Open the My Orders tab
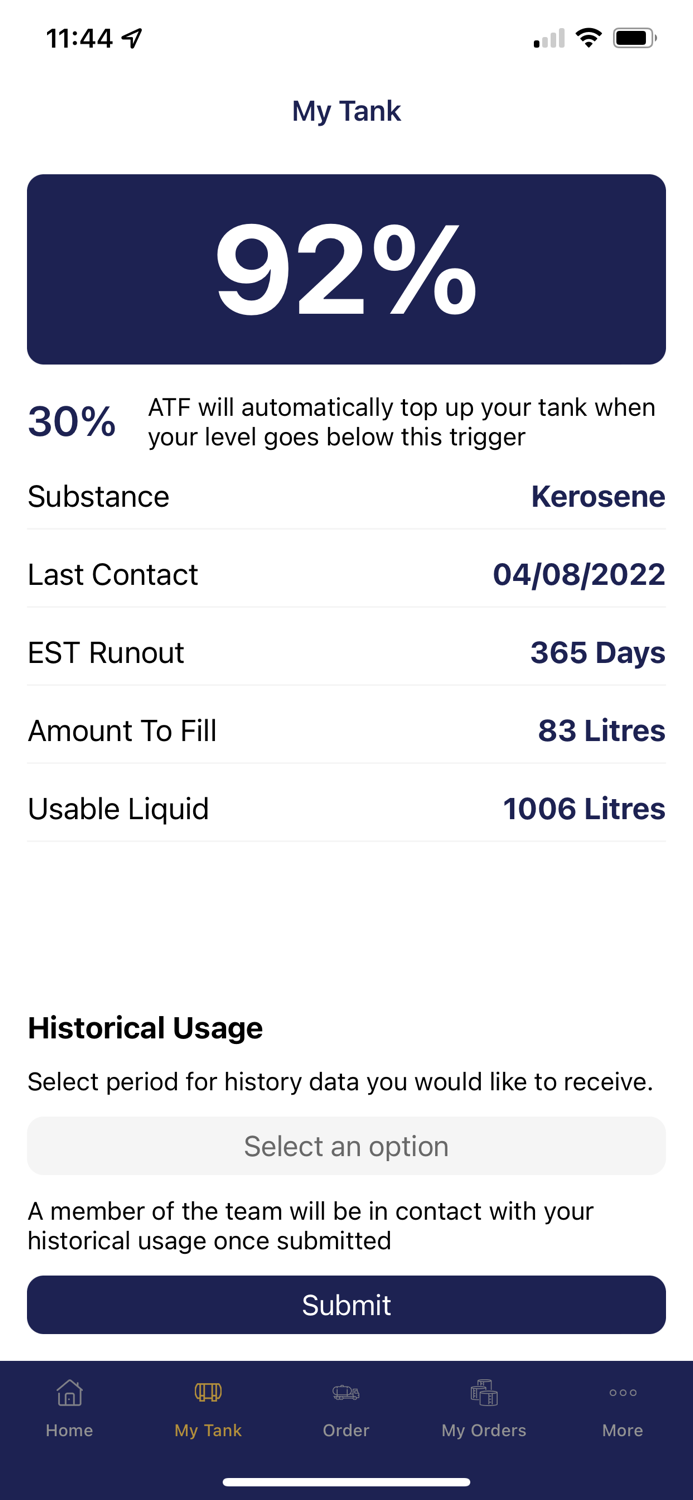693x1500 pixels. (x=484, y=1408)
